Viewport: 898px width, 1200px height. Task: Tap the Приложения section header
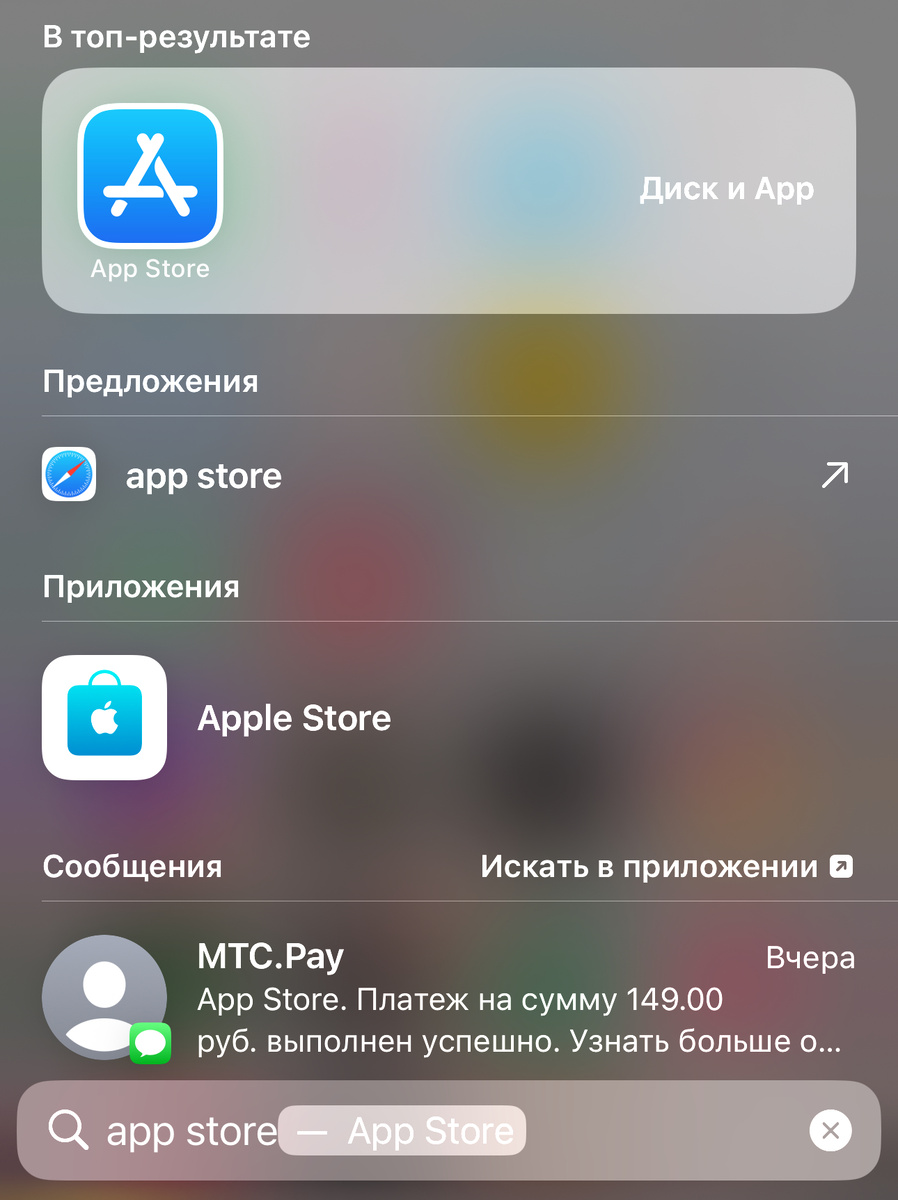[x=142, y=587]
